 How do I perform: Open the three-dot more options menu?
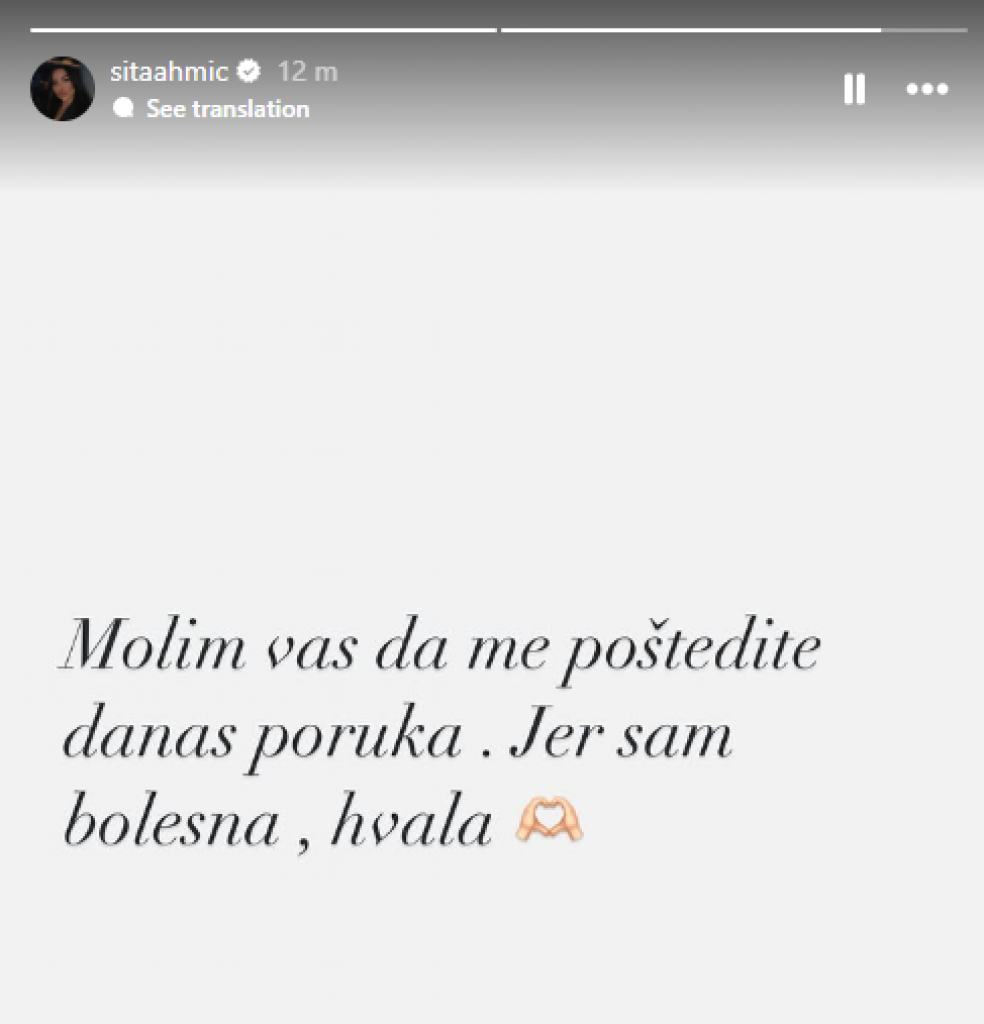click(926, 90)
